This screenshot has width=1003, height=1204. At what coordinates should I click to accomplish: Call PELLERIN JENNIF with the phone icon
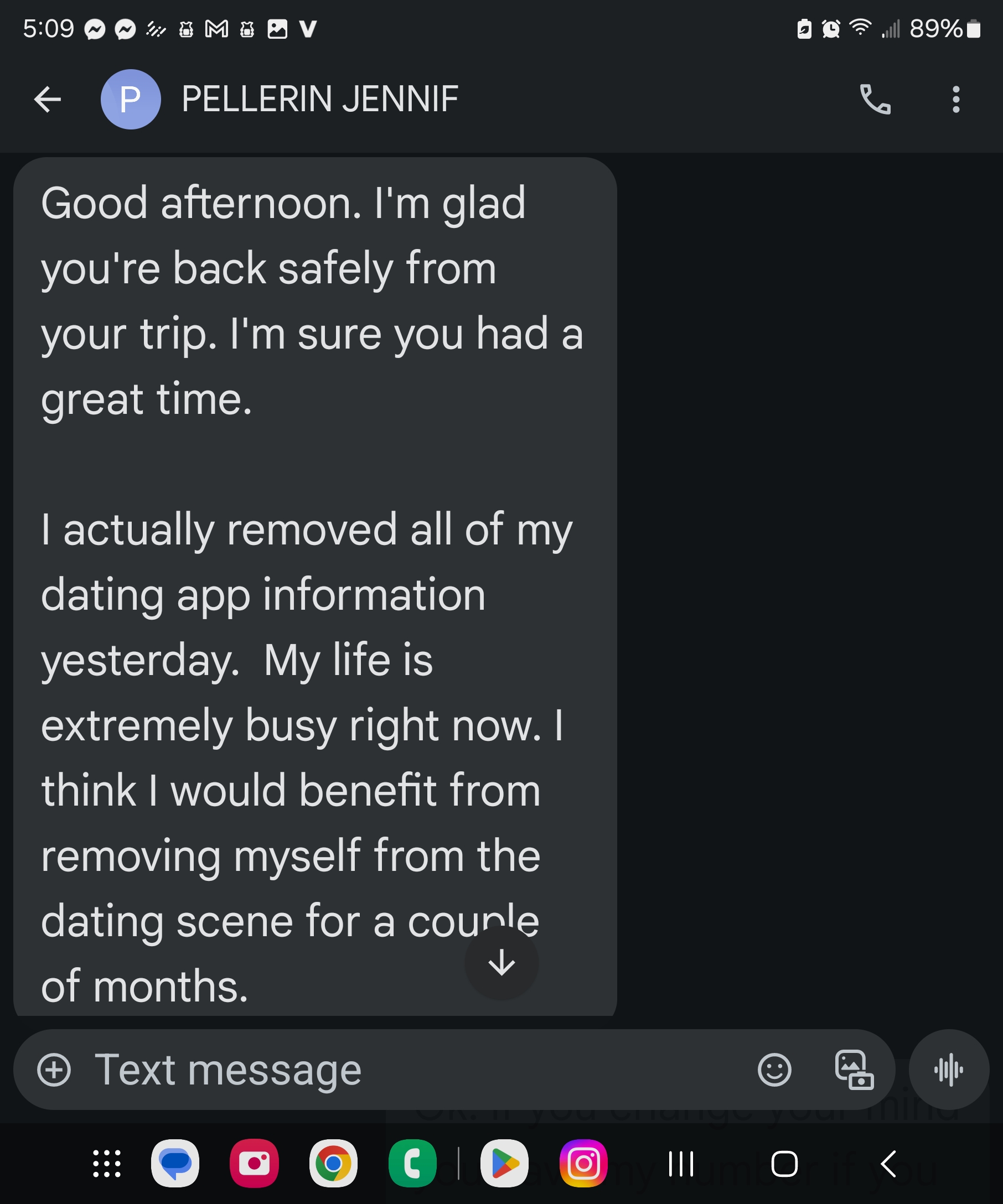(875, 99)
